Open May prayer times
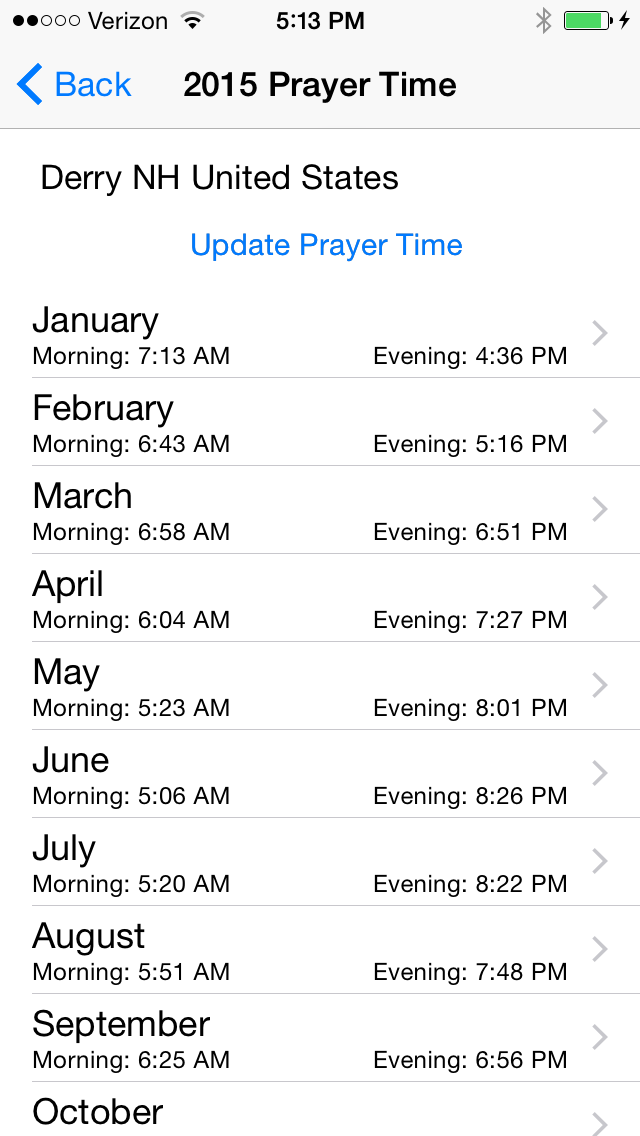Image resolution: width=640 pixels, height=1136 pixels. (x=320, y=686)
